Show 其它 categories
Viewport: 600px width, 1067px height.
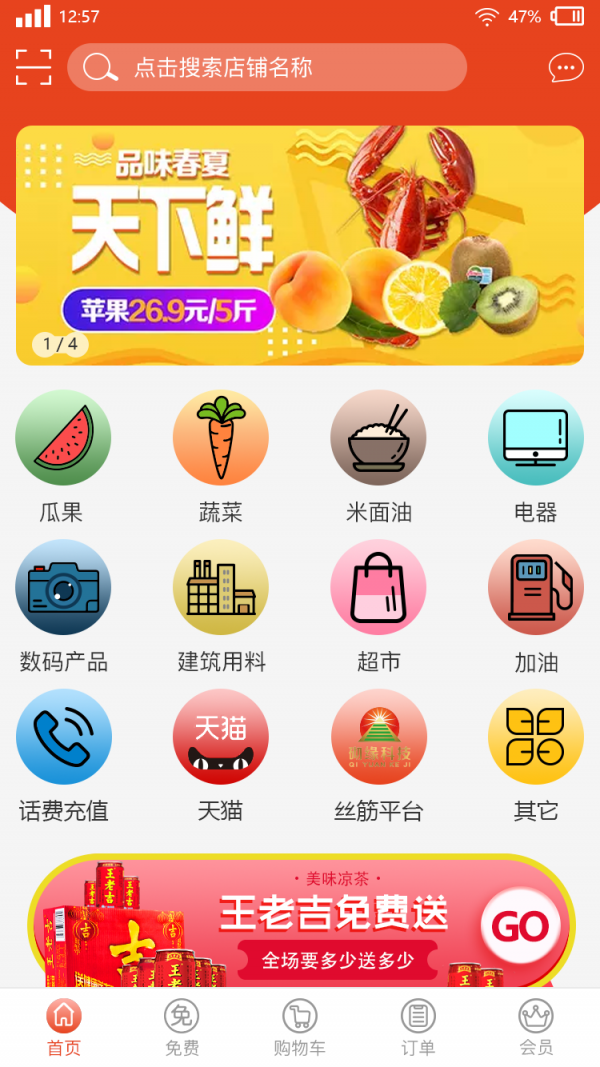[x=535, y=737]
